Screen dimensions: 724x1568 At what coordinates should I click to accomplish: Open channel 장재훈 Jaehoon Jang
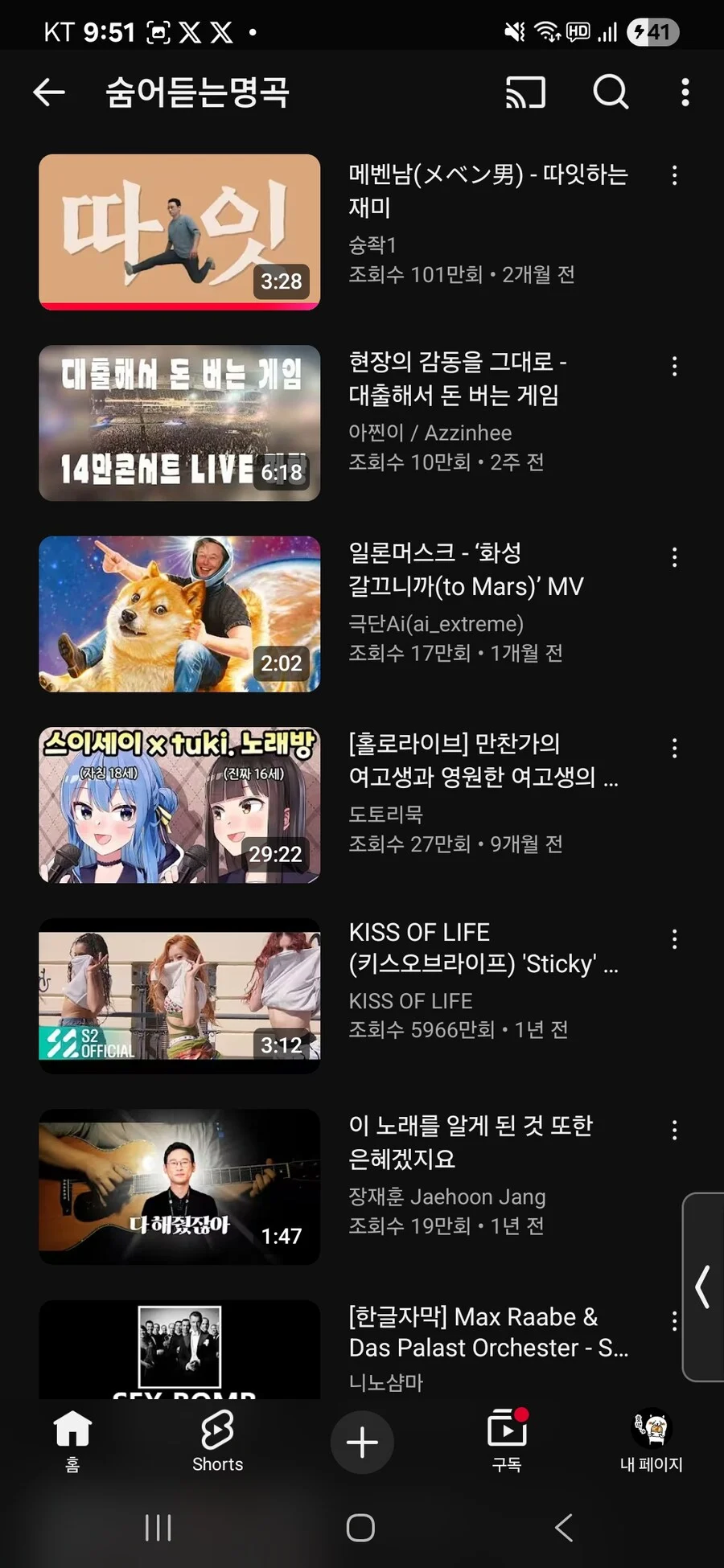(x=447, y=1197)
